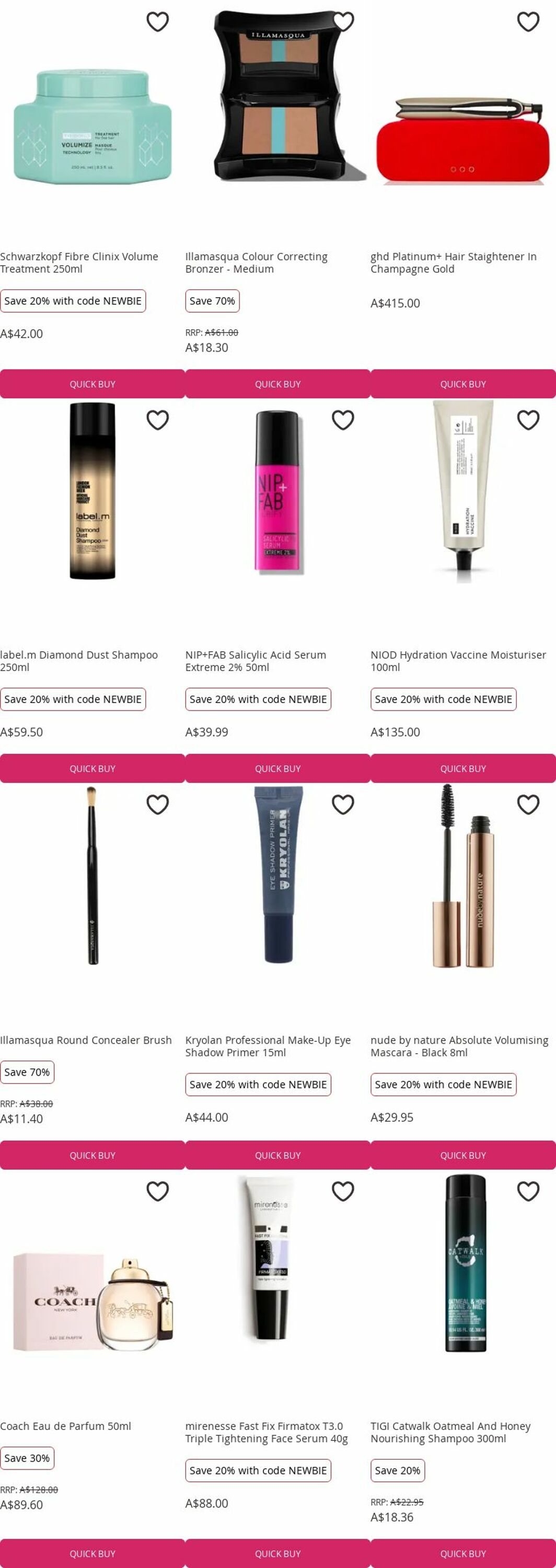Quick buy Kryolan Eye Shadow Primer
Image resolution: width=556 pixels, height=1568 pixels.
(x=277, y=1155)
